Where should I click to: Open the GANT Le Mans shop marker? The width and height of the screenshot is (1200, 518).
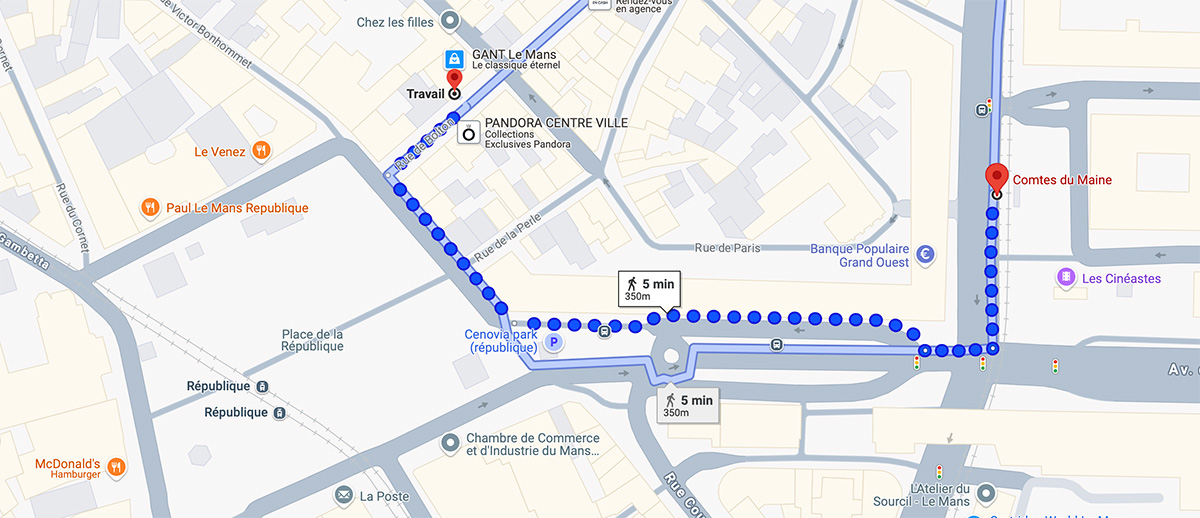click(454, 59)
